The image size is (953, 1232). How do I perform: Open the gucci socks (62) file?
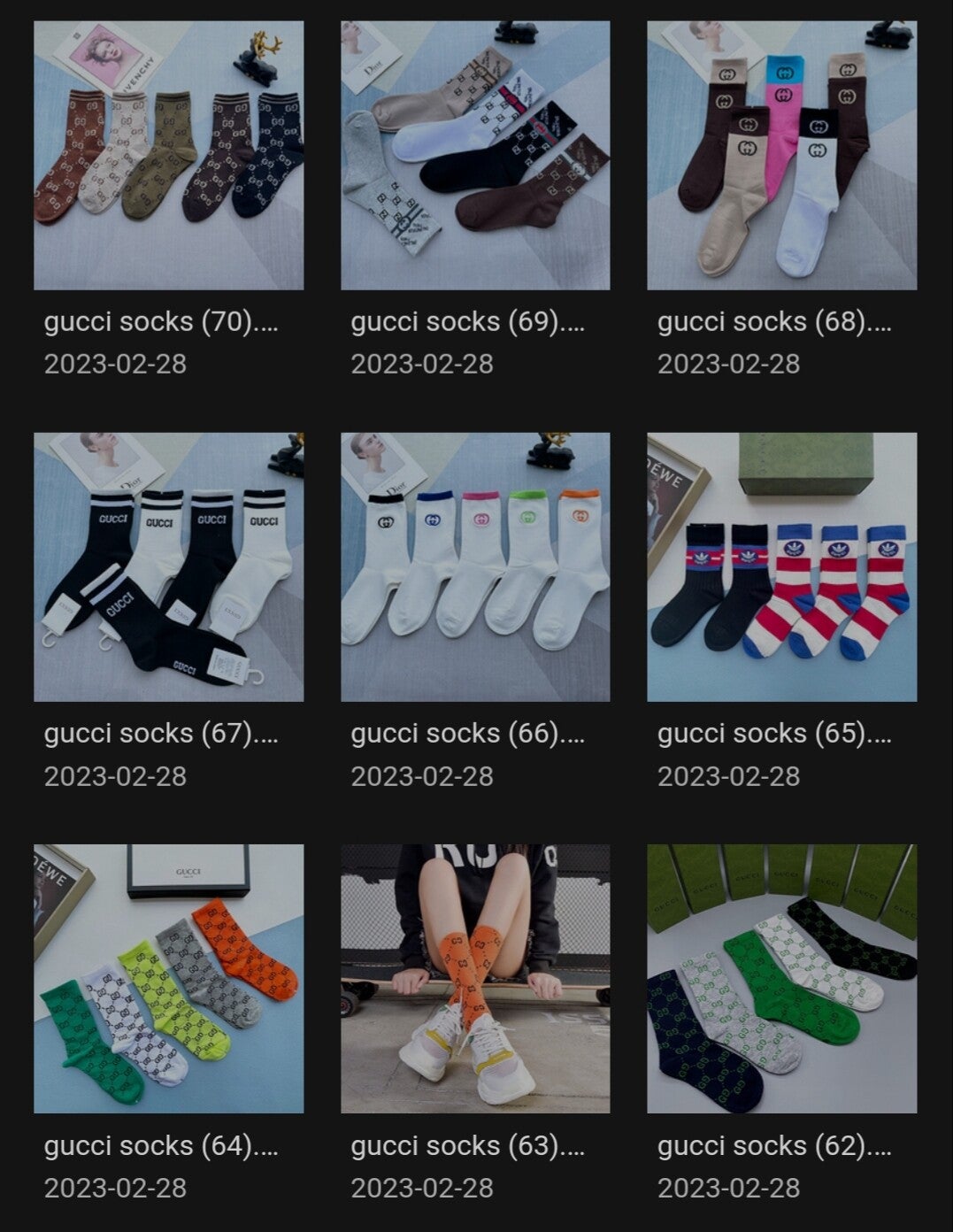(781, 979)
